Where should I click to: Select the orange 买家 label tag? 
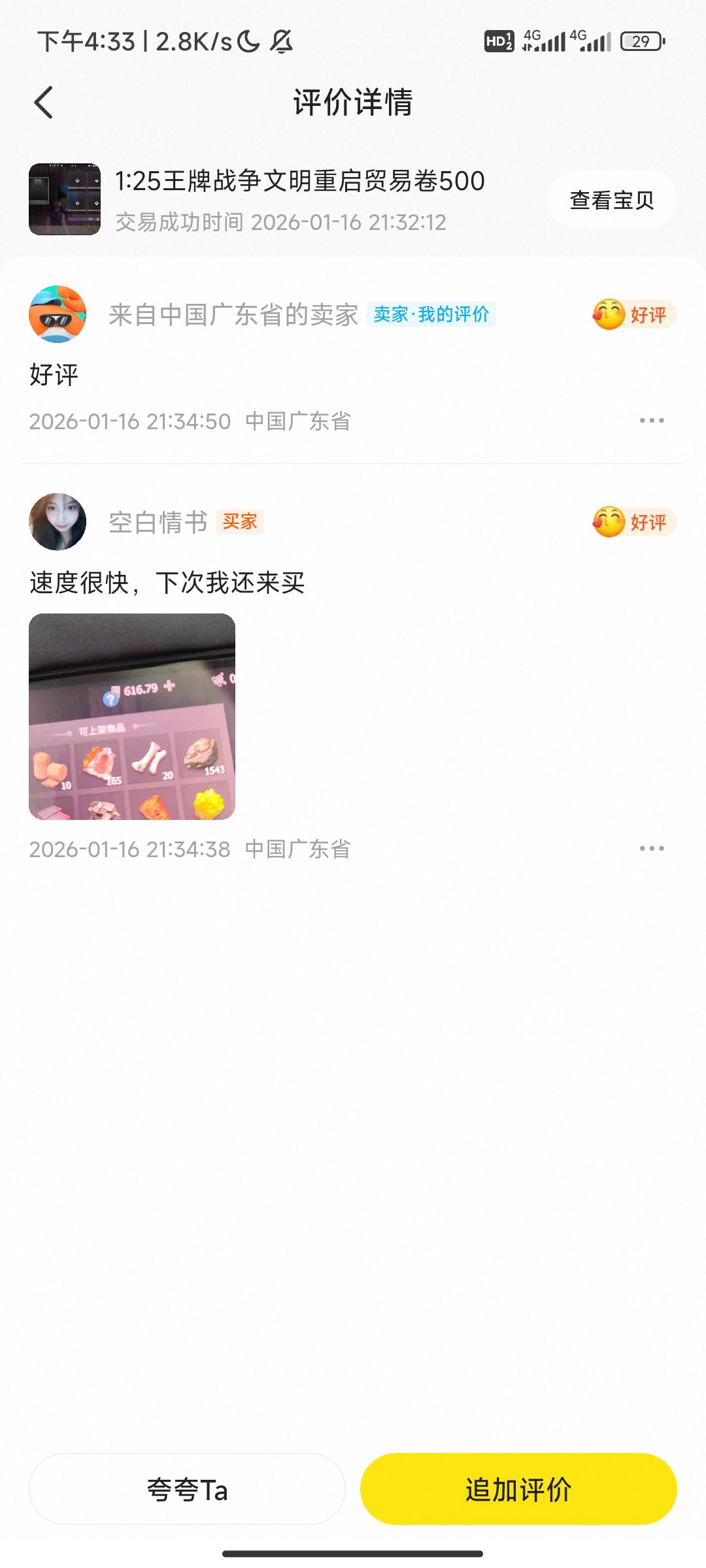click(x=239, y=522)
